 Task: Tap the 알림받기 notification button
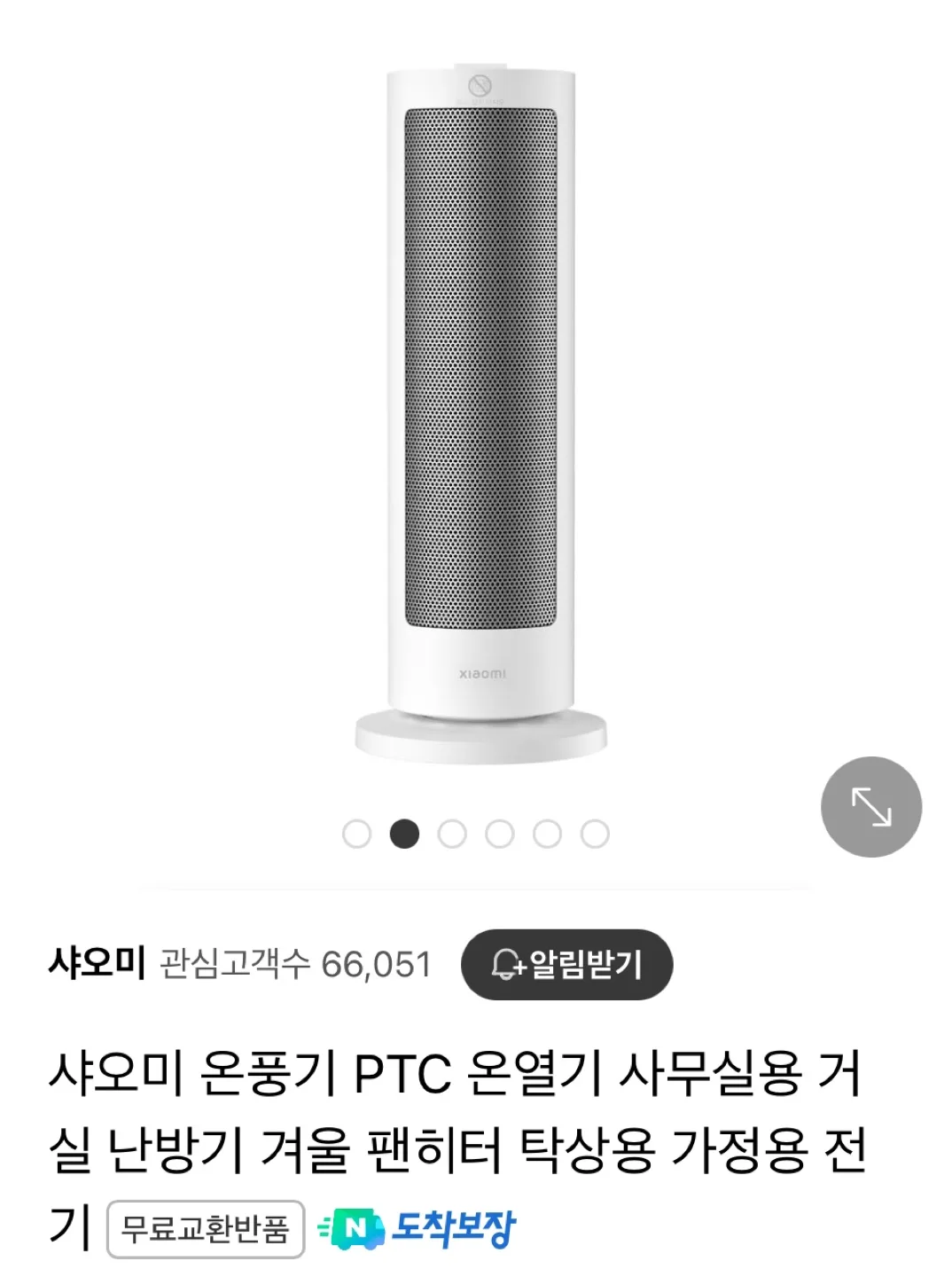pyautogui.click(x=566, y=964)
